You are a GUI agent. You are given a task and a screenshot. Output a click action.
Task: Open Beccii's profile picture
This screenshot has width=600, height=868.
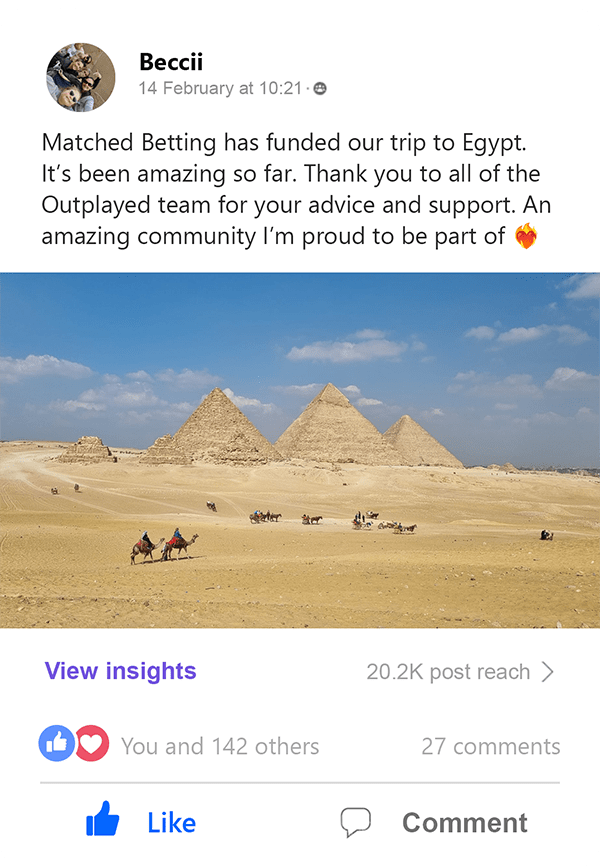pyautogui.click(x=81, y=77)
